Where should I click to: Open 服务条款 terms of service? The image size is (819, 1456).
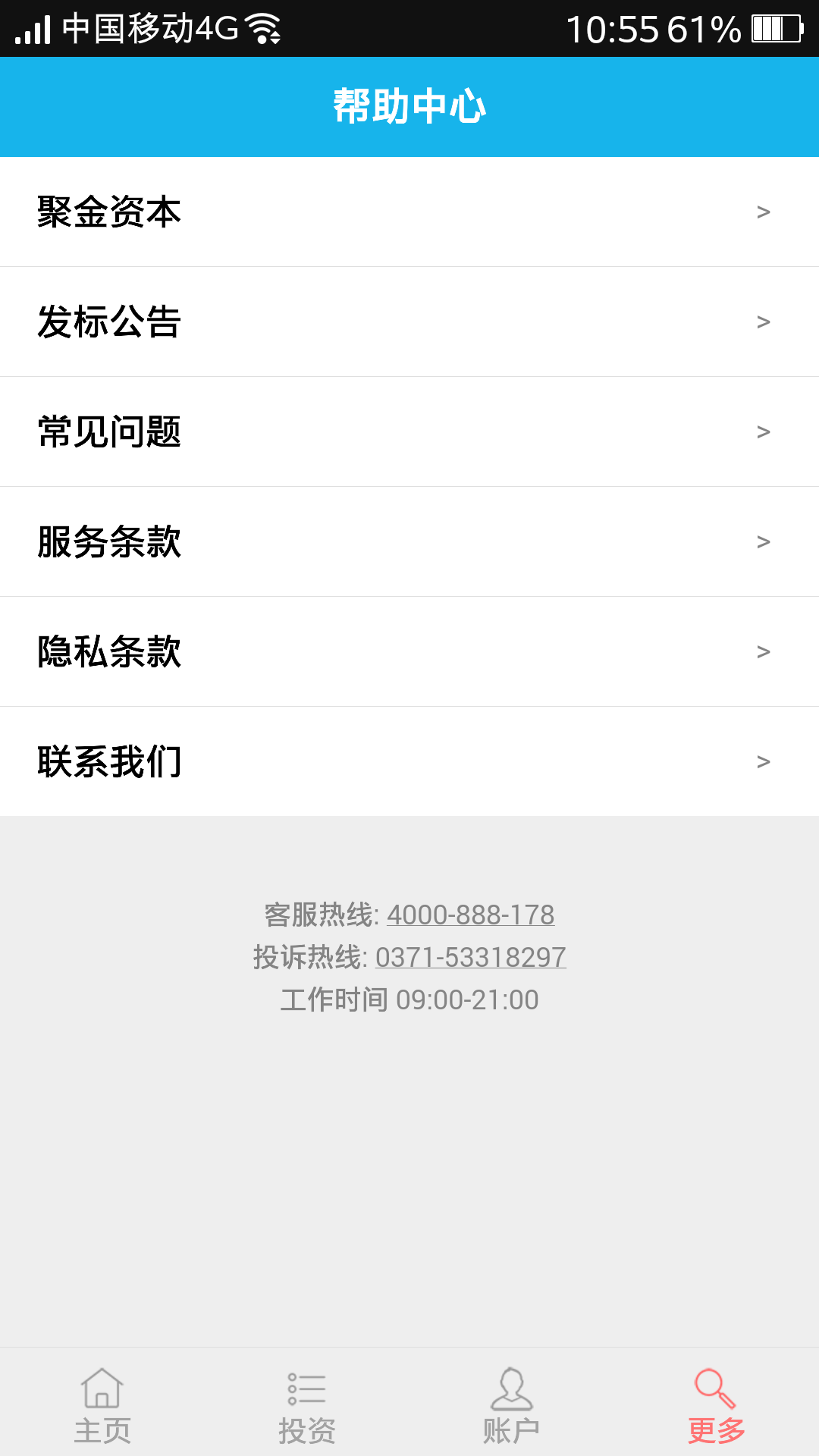[x=409, y=541]
